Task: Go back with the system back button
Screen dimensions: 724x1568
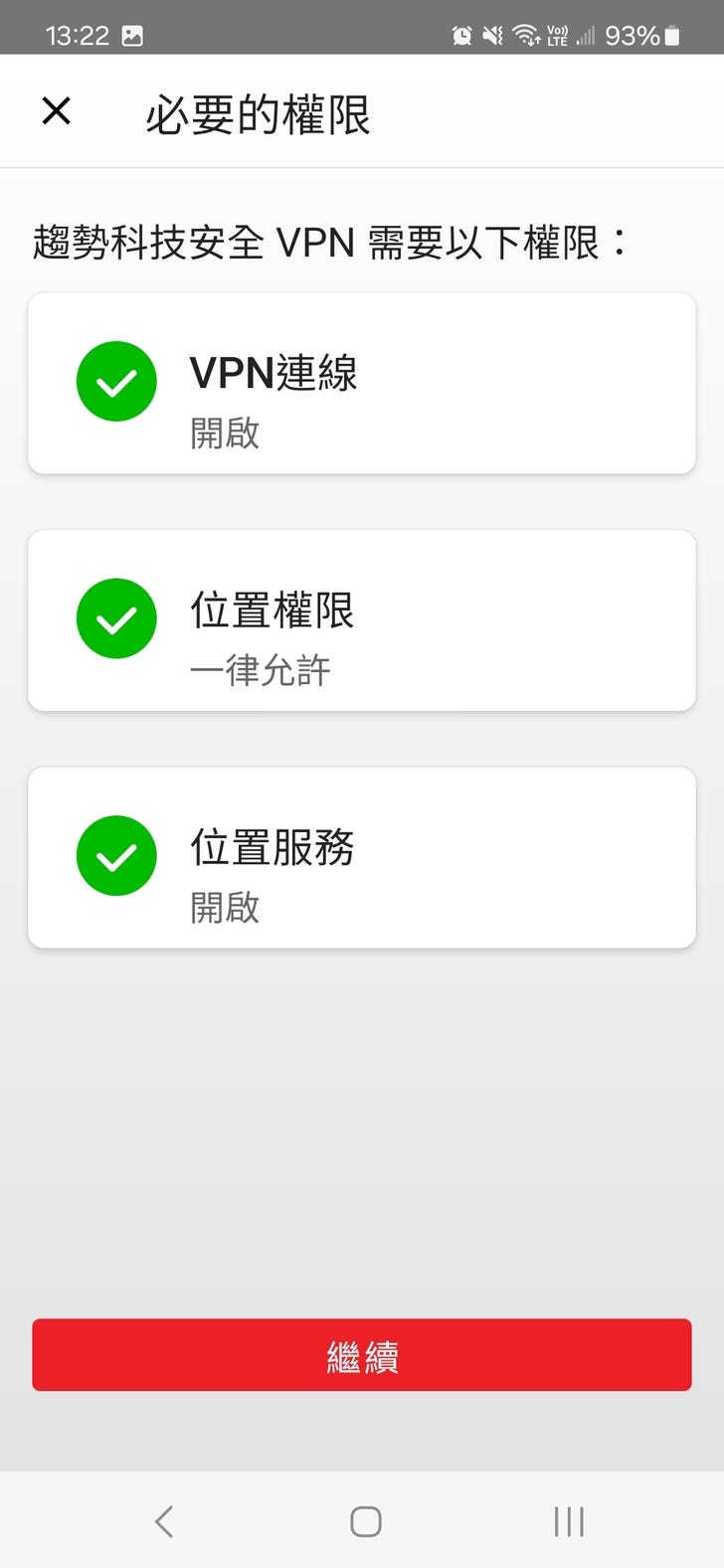Action: [165, 1521]
